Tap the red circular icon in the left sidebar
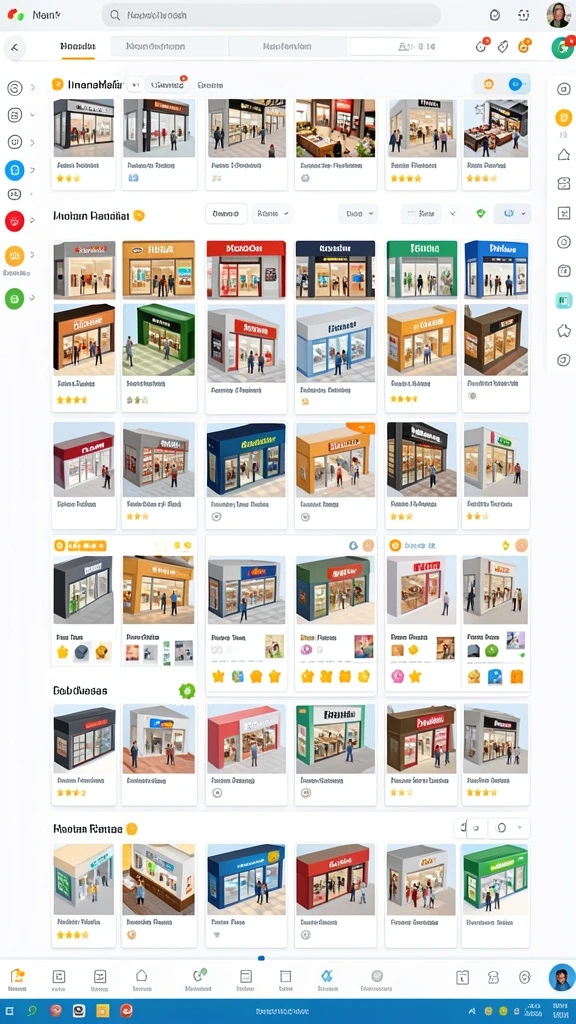This screenshot has height=1024, width=576. click(14, 221)
